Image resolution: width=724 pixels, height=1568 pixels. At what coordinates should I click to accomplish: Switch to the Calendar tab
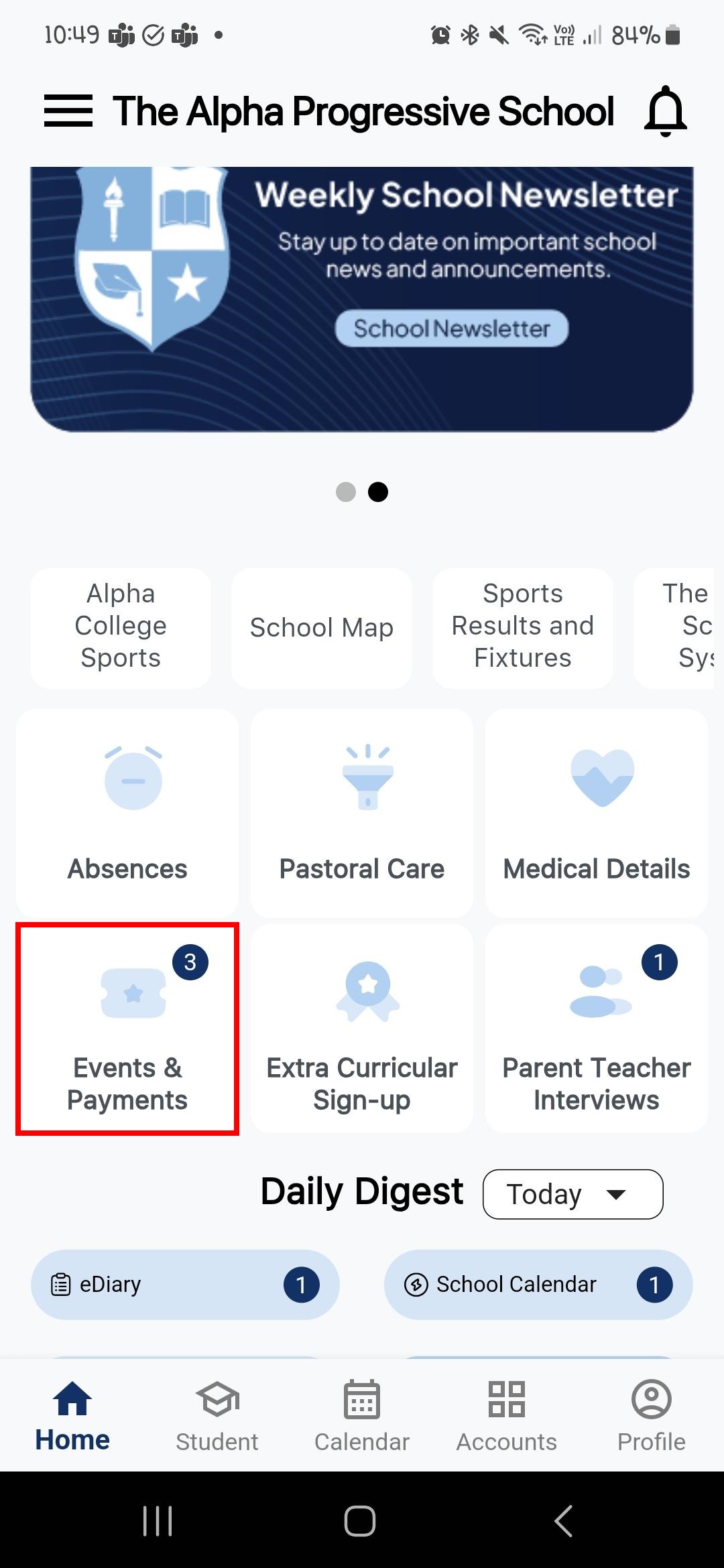pyautogui.click(x=362, y=1415)
